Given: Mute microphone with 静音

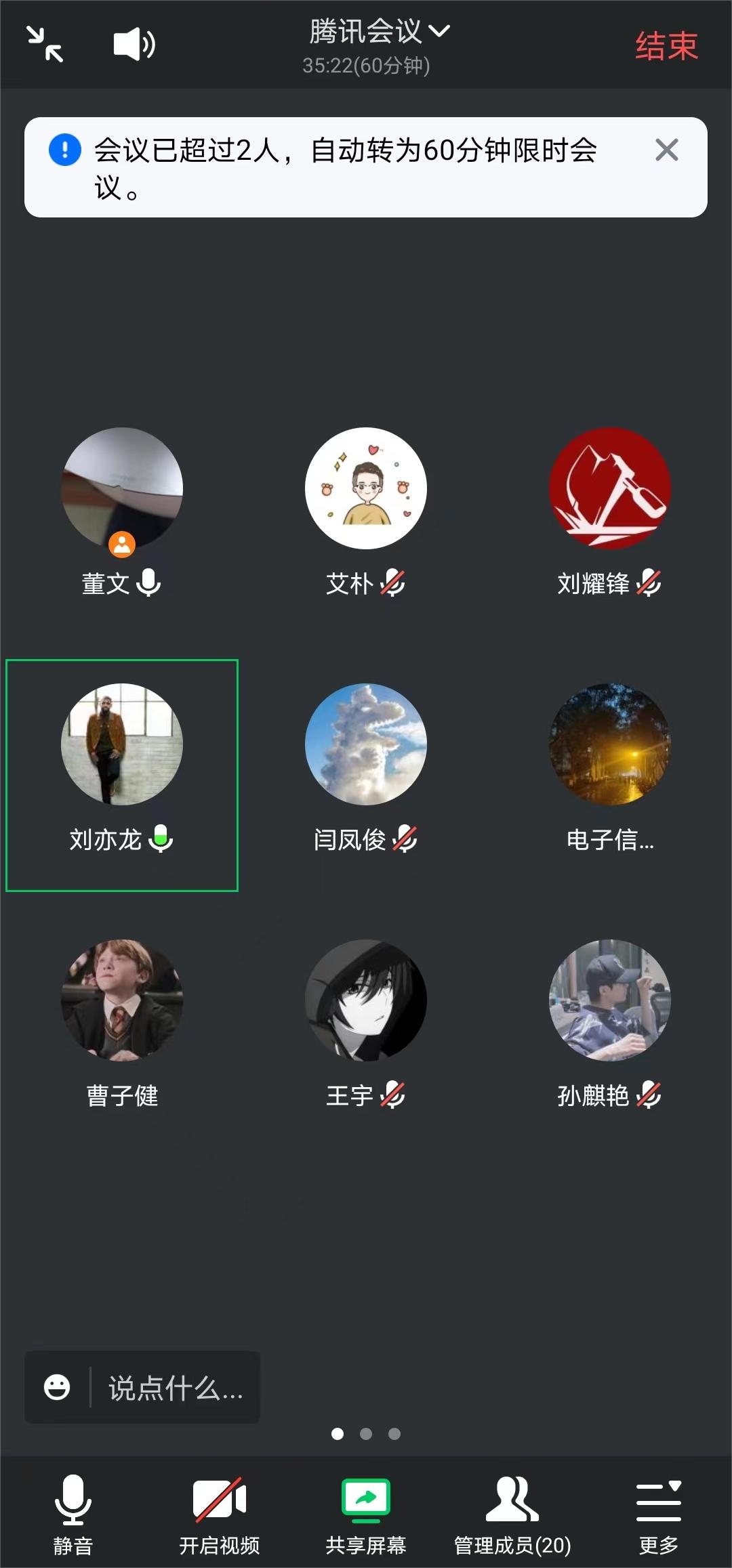Looking at the screenshot, I should click(73, 1514).
